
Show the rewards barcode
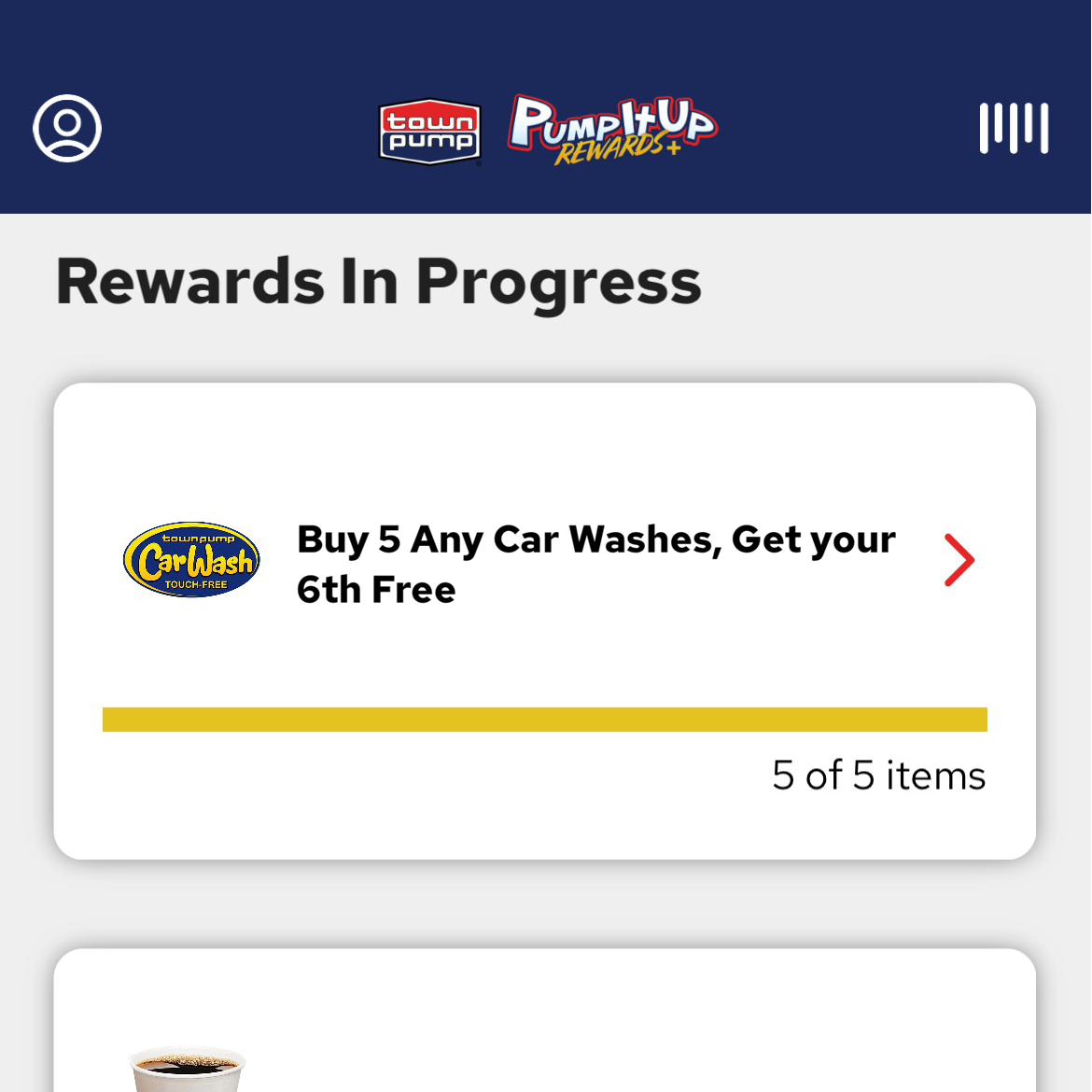tap(1014, 128)
